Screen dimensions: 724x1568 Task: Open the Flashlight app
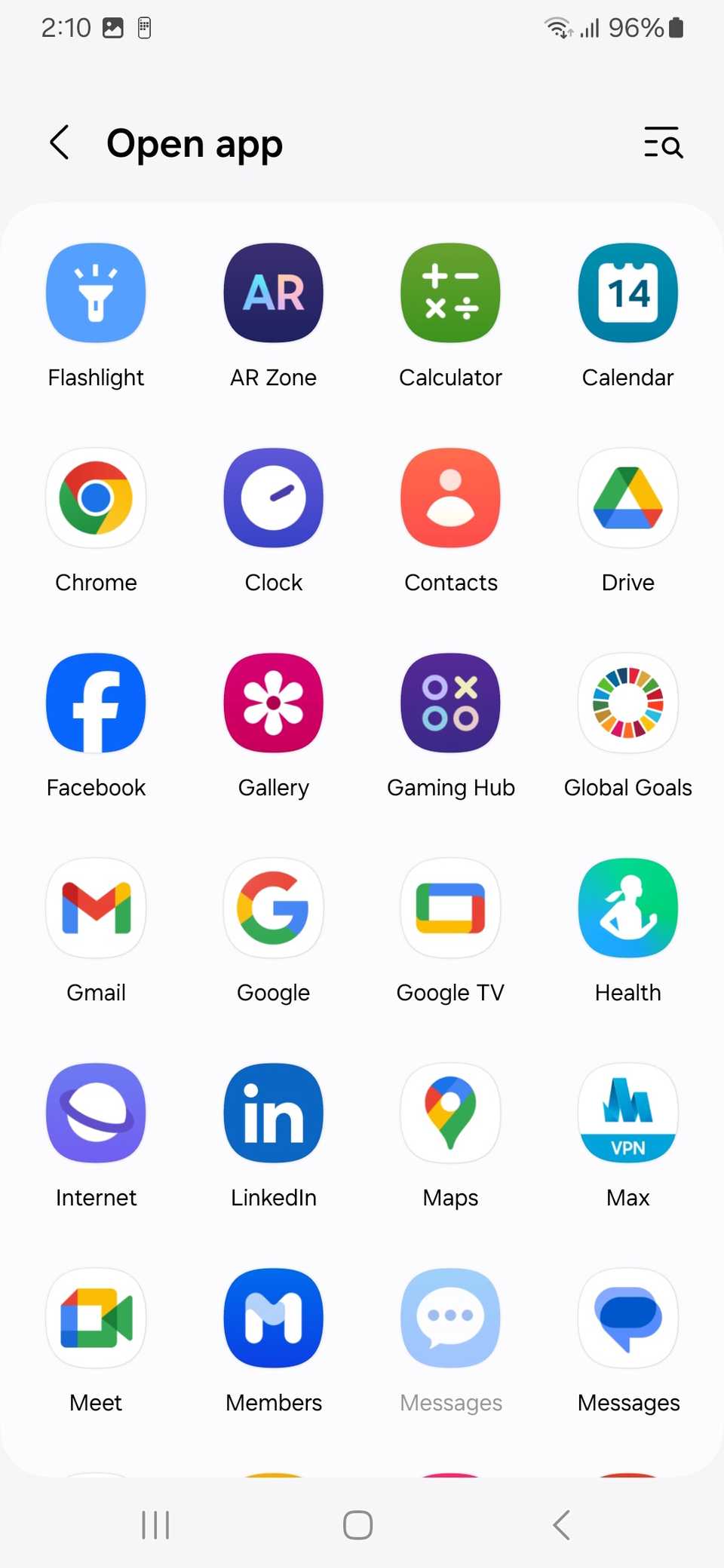[x=96, y=293]
